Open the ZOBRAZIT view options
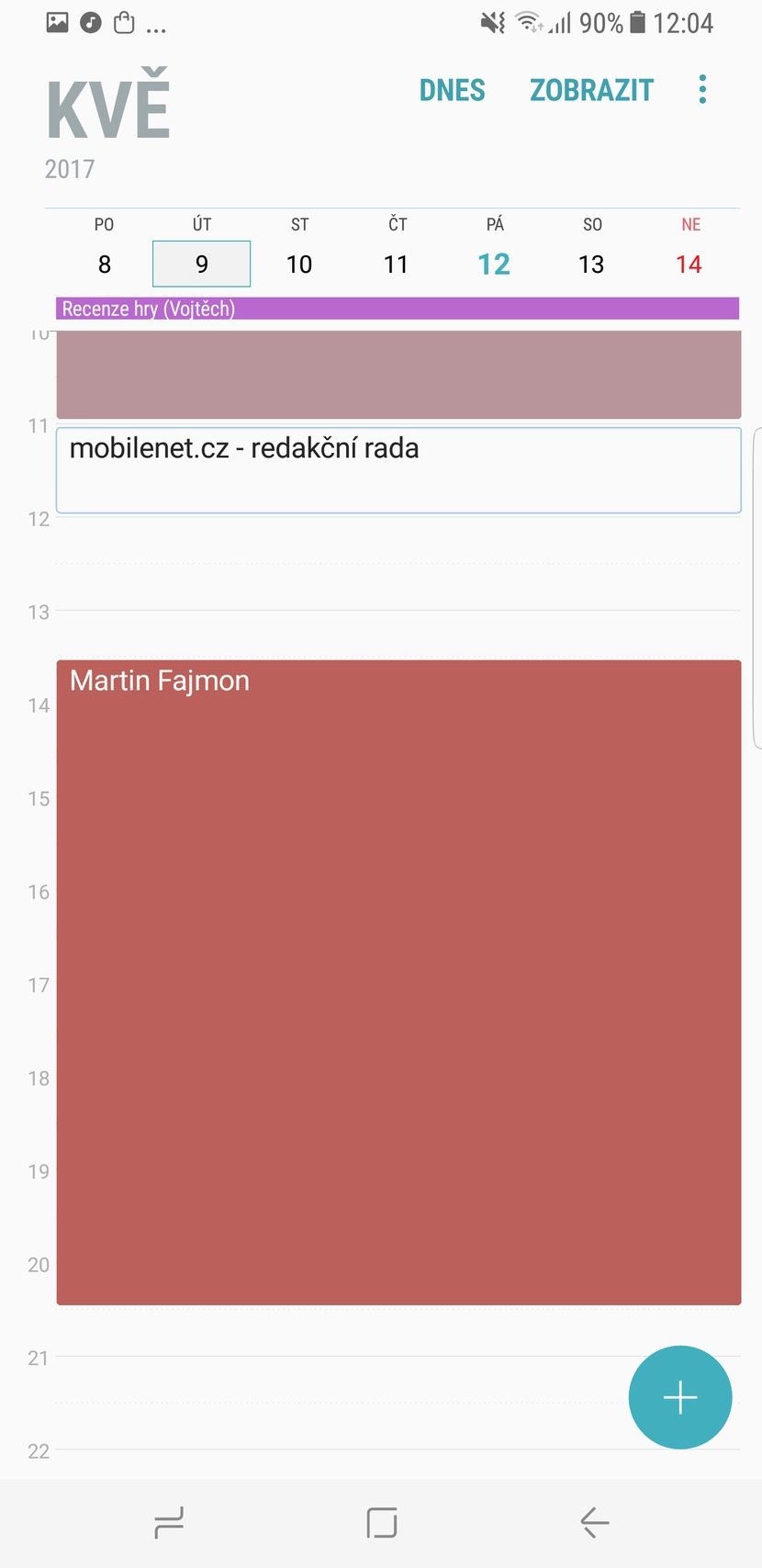The width and height of the screenshot is (762, 1568). pyautogui.click(x=591, y=90)
